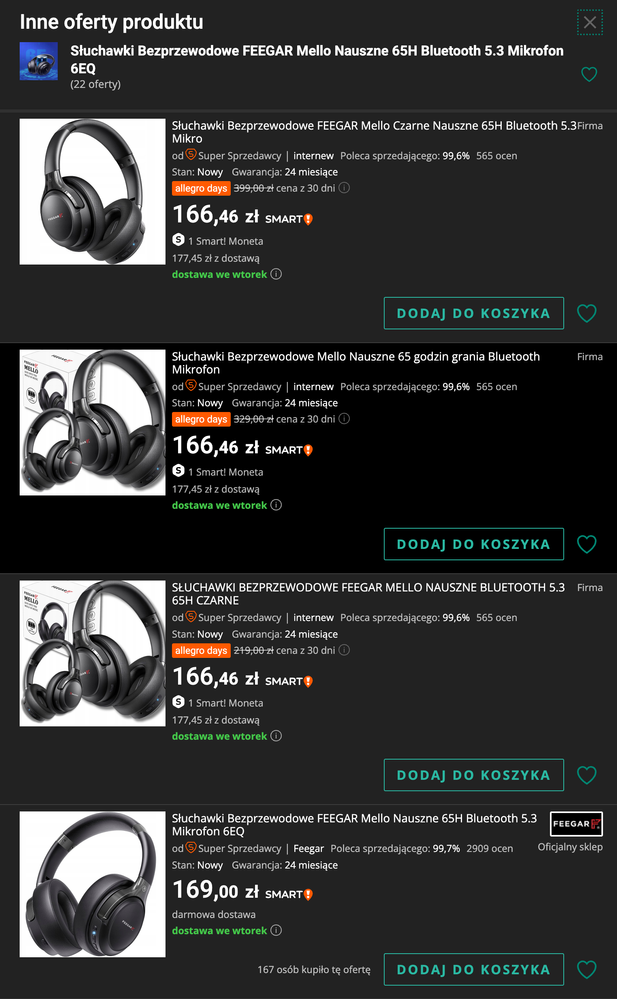The width and height of the screenshot is (617, 999).
Task: View the boxed headphones image of 329,00 zł offer
Action: pos(92,422)
